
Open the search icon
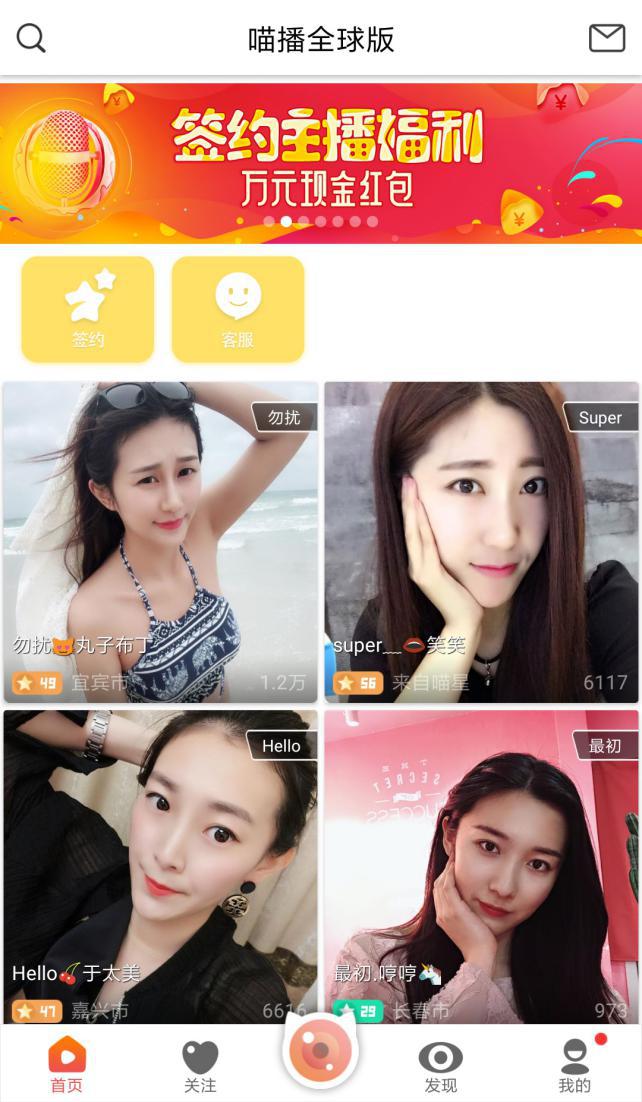31,39
